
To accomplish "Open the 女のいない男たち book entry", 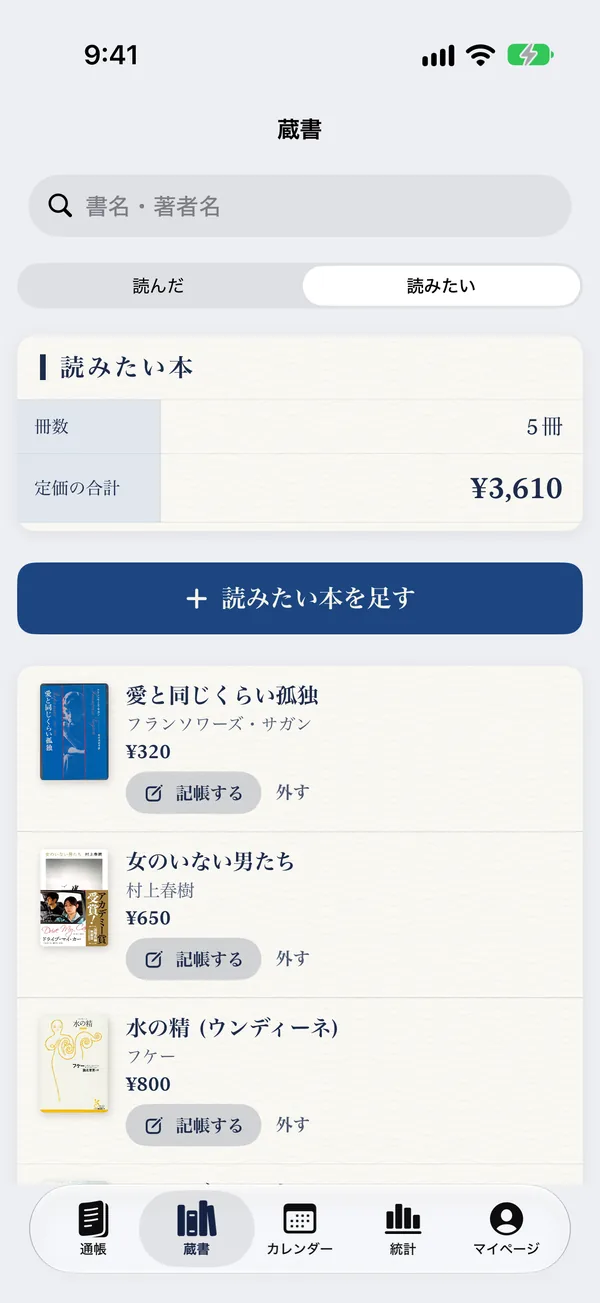I will [x=300, y=915].
